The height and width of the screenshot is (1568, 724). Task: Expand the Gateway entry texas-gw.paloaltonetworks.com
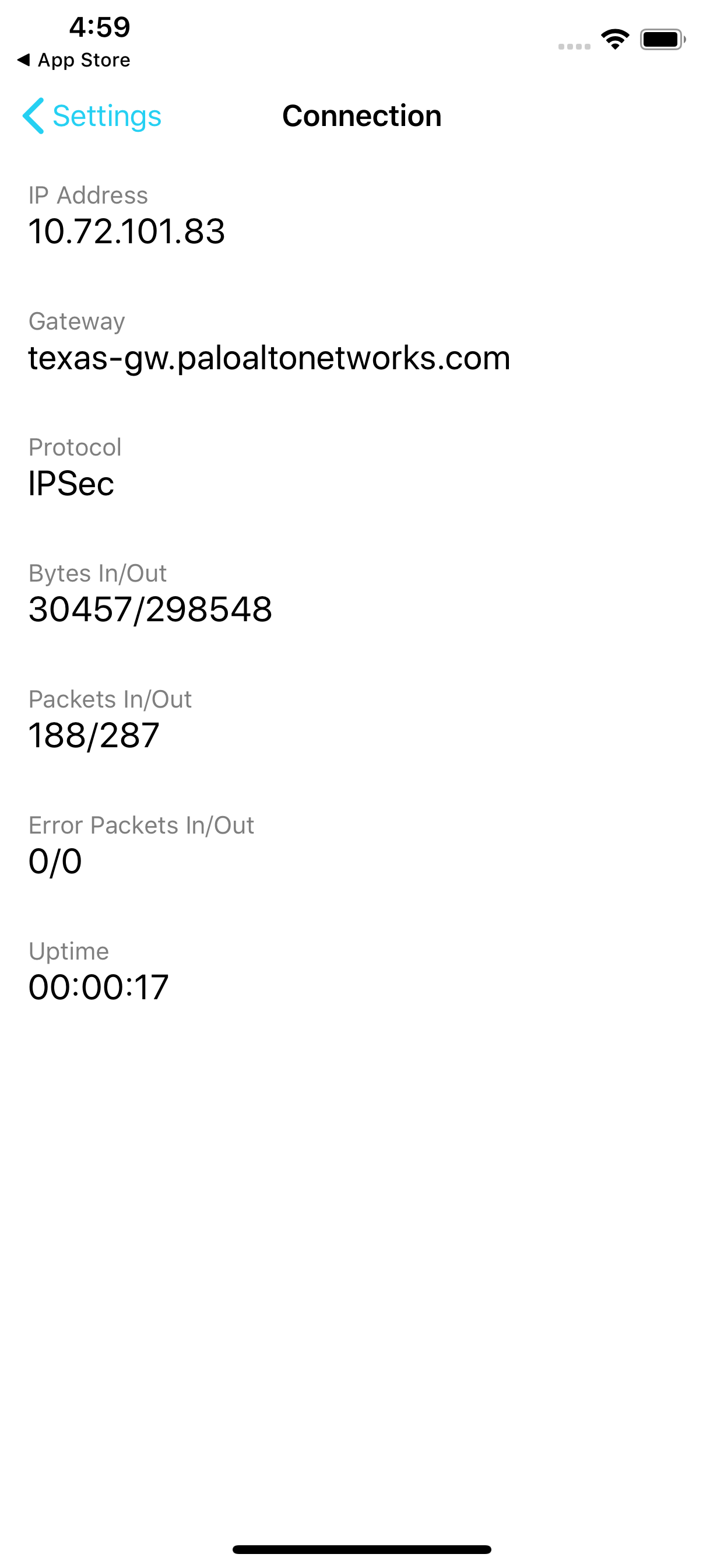[269, 358]
